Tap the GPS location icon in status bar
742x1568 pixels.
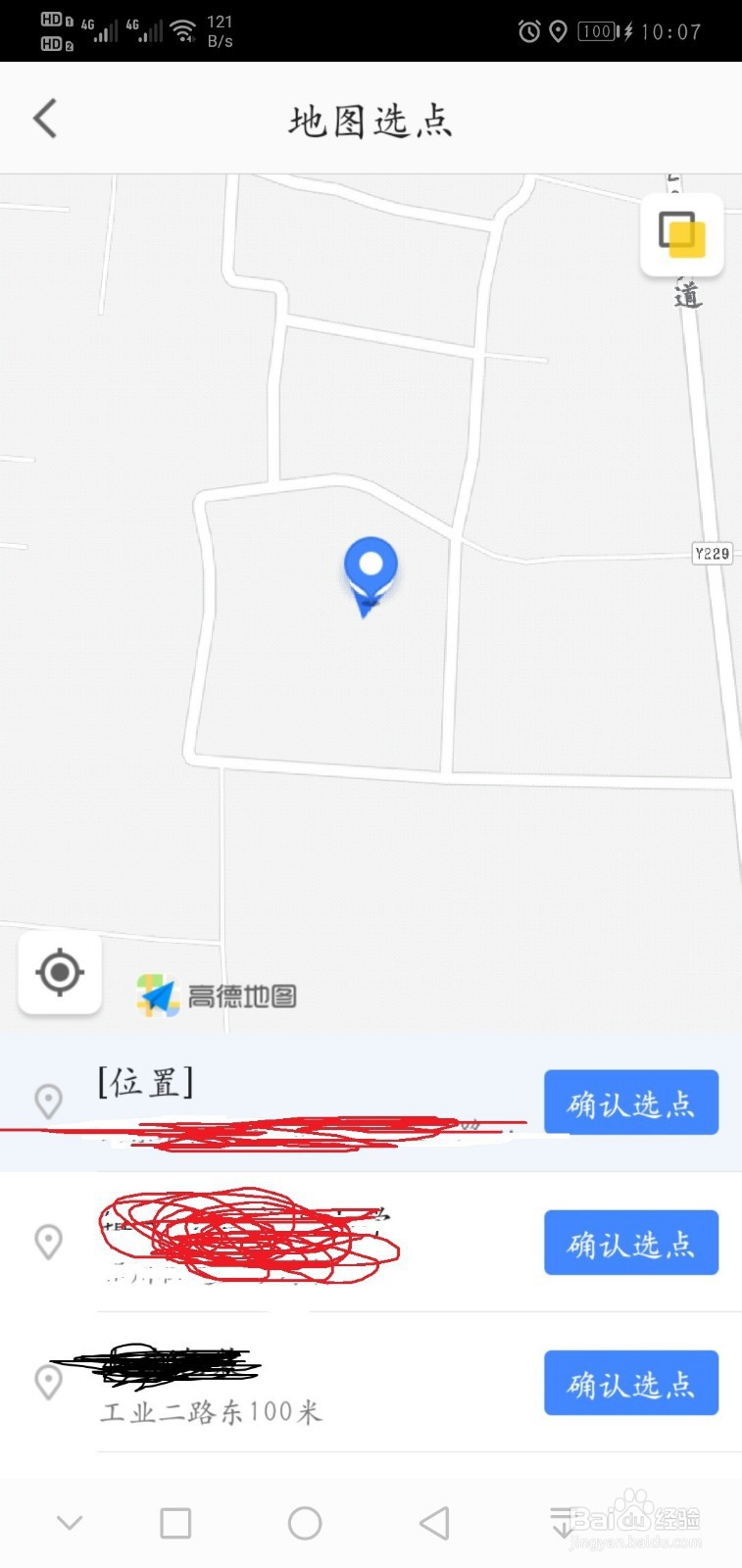coord(560,30)
